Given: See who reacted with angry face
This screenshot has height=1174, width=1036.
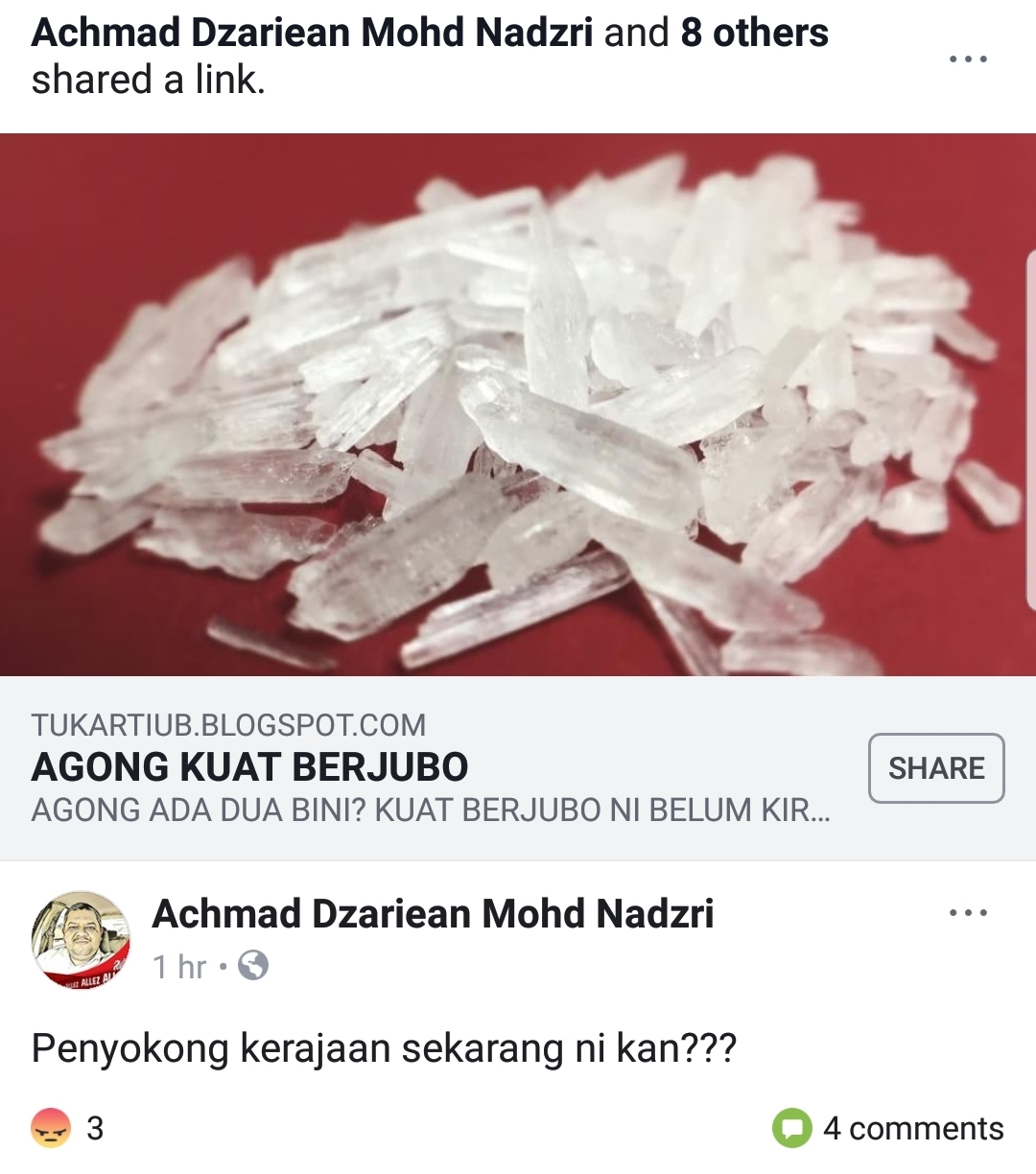Looking at the screenshot, I should tap(67, 1128).
